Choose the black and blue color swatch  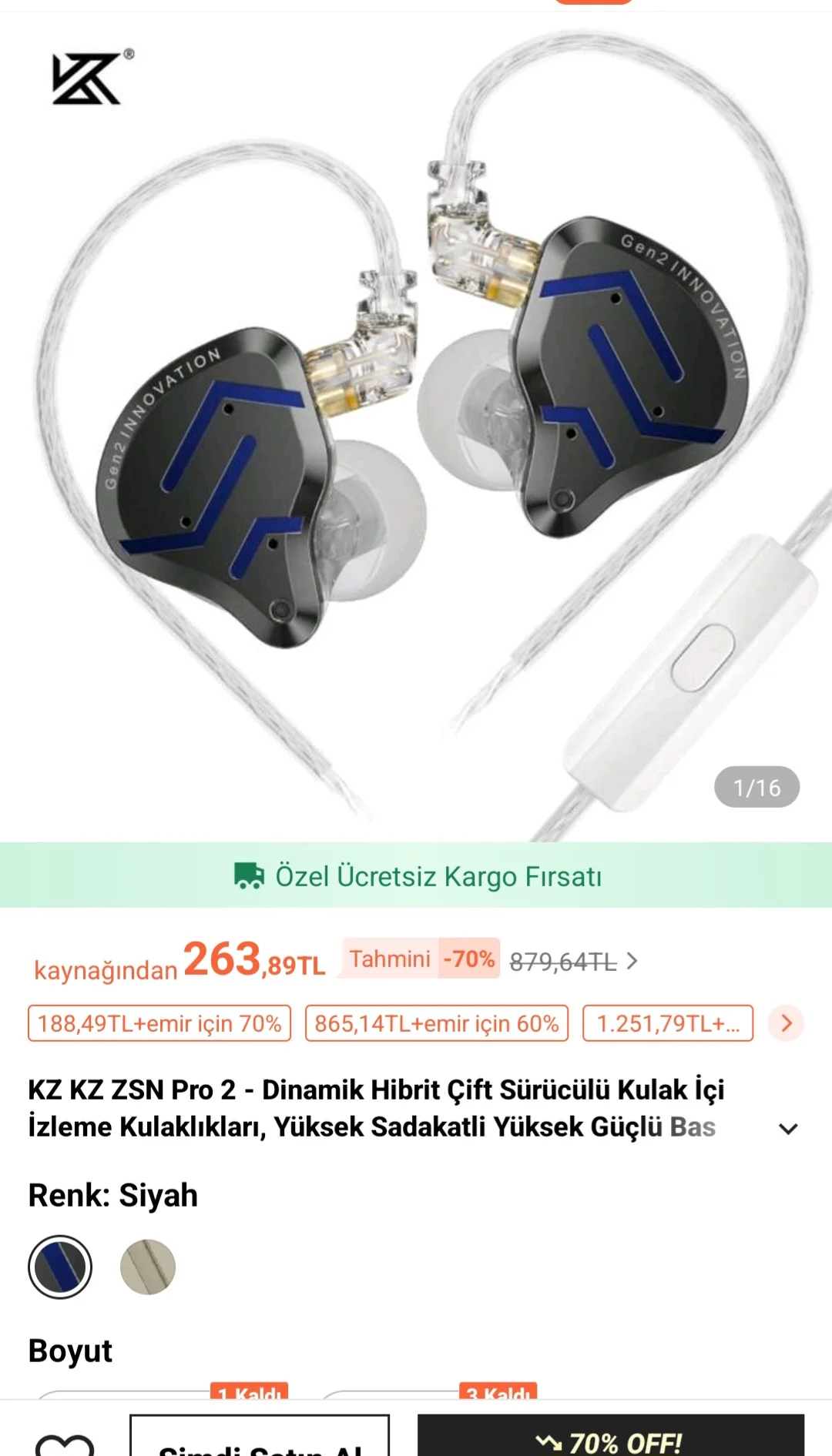[60, 1267]
